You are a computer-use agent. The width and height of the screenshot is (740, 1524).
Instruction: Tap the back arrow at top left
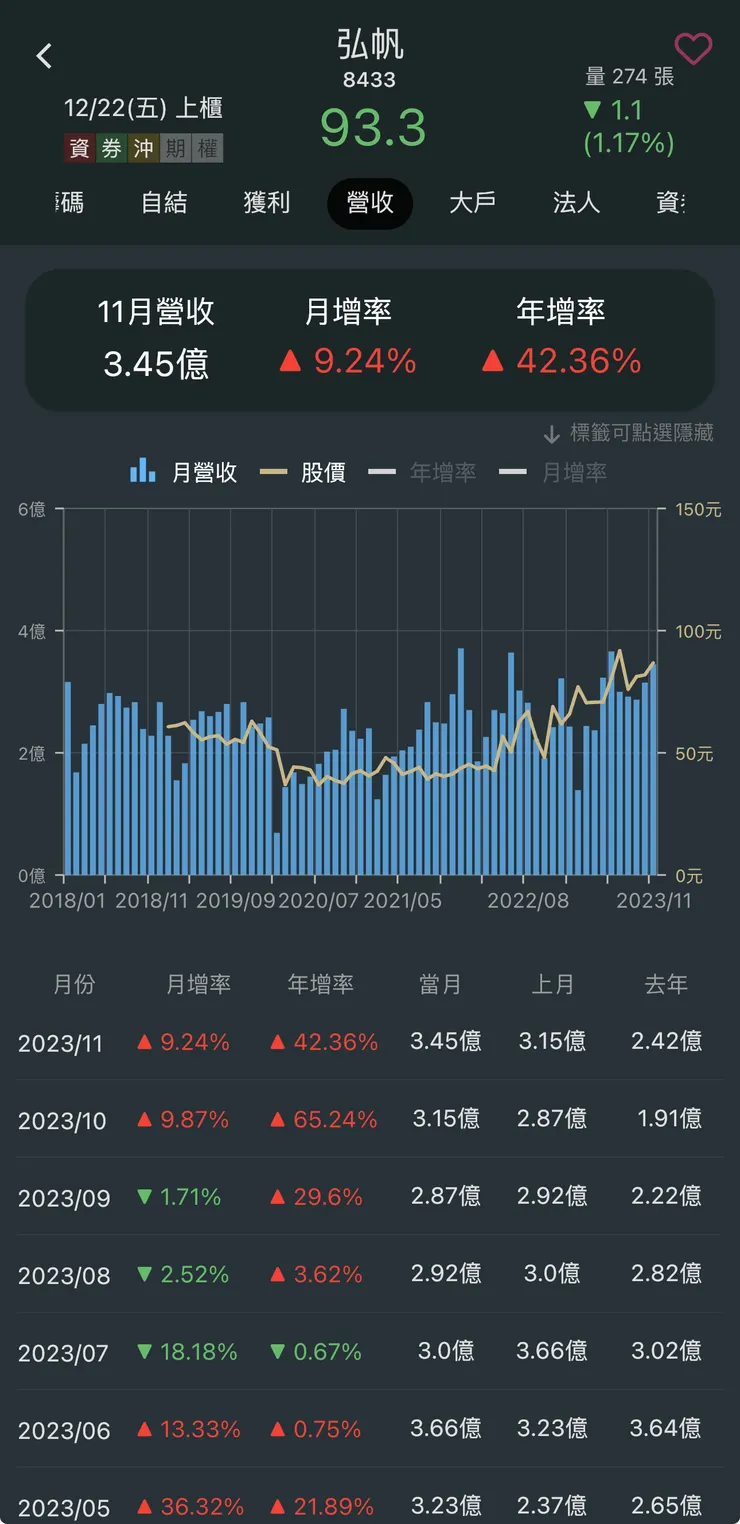coord(44,55)
